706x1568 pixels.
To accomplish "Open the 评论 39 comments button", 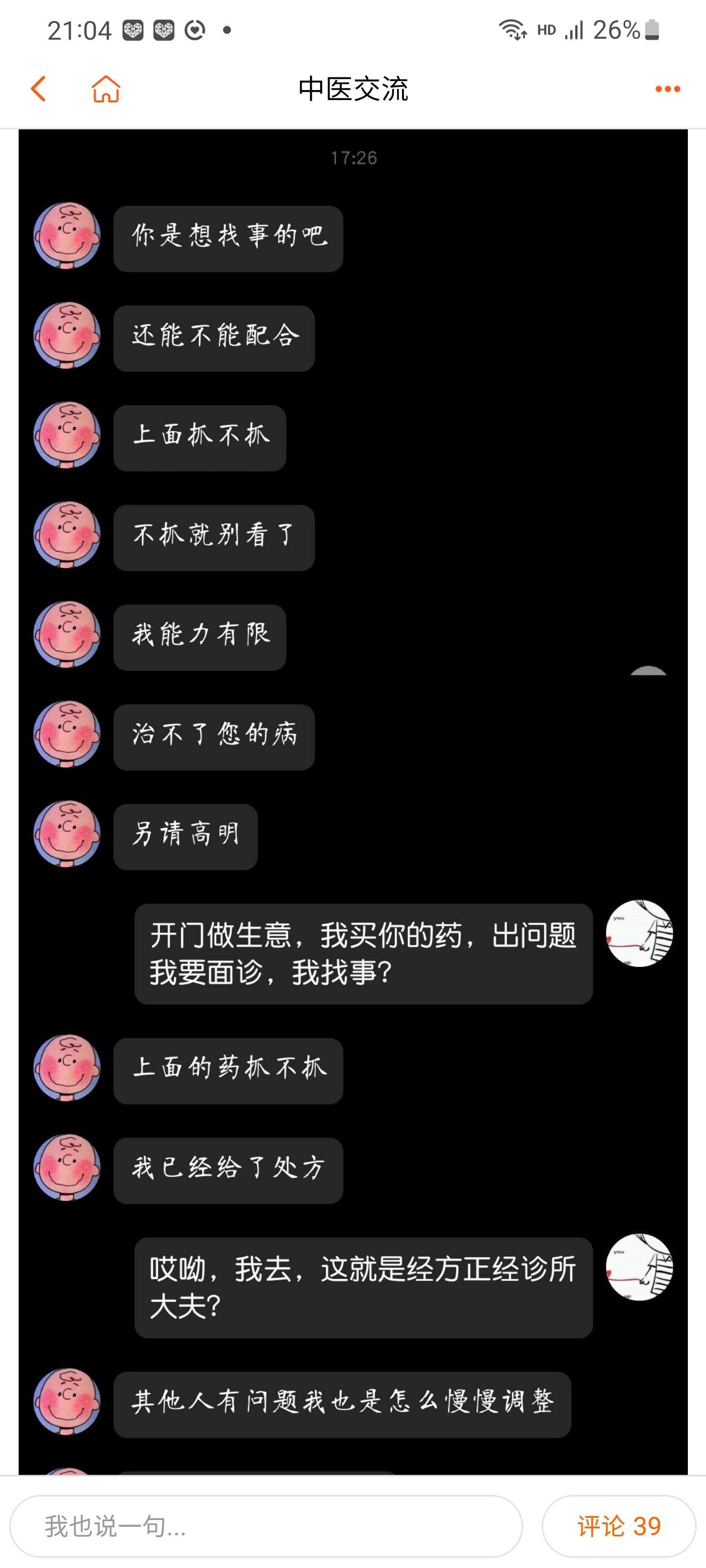I will pos(619,1527).
